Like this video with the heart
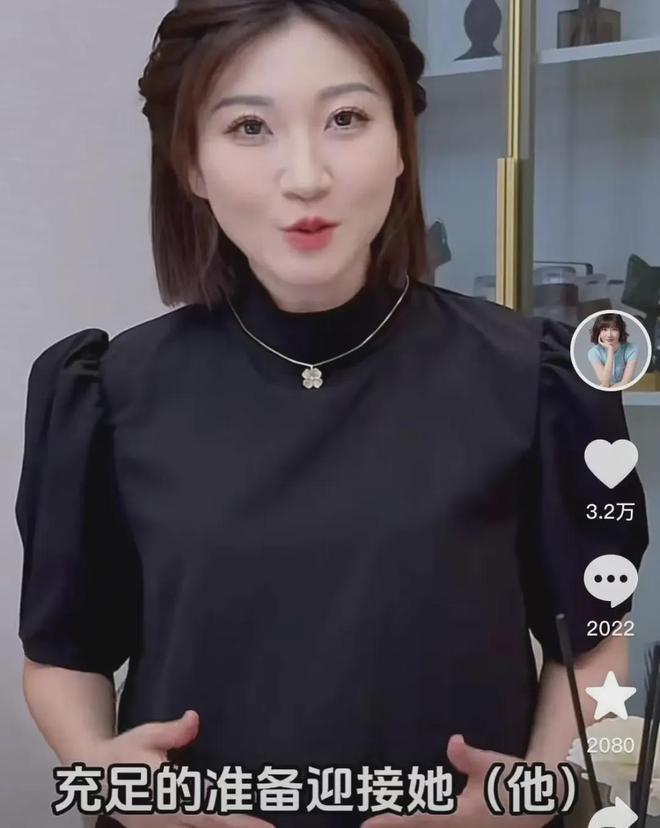 [x=610, y=464]
